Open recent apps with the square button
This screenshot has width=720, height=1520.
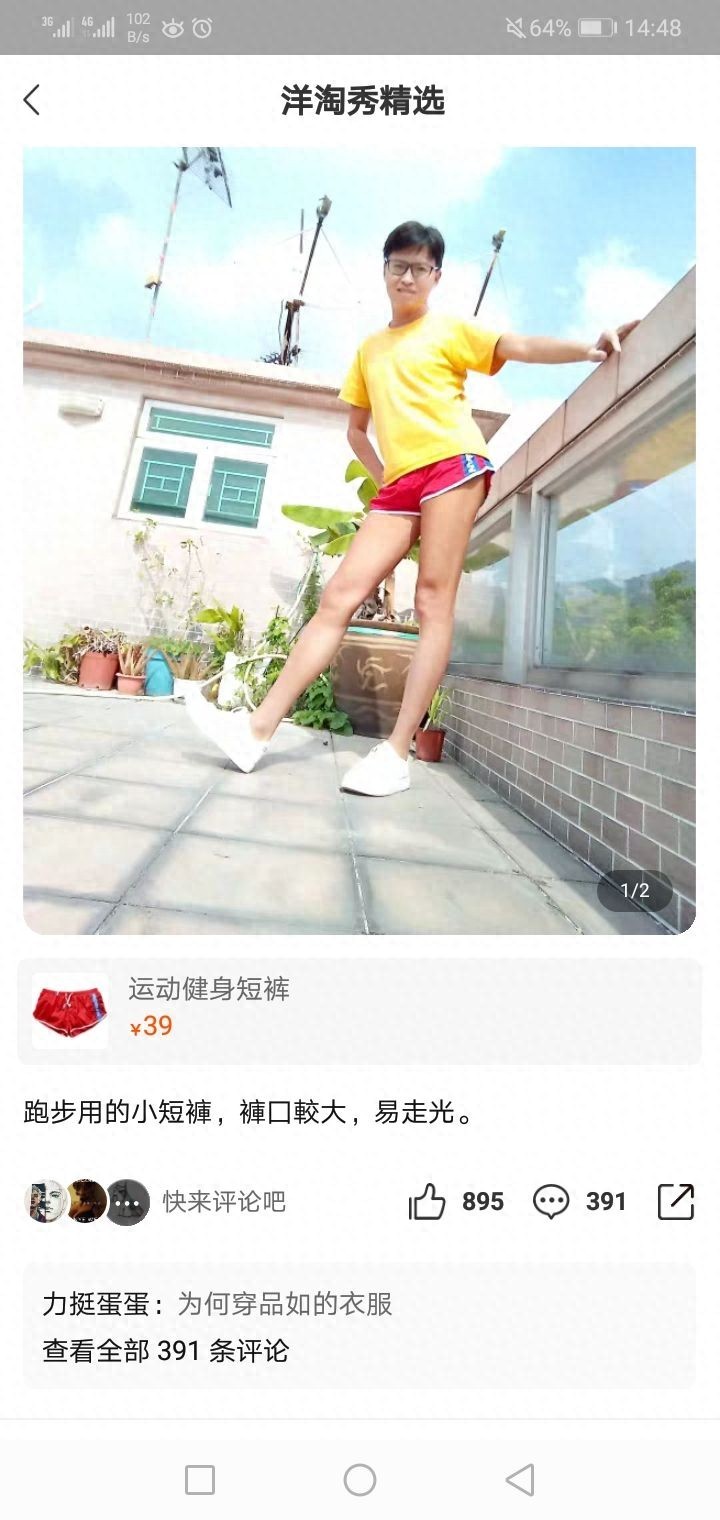pos(200,1479)
